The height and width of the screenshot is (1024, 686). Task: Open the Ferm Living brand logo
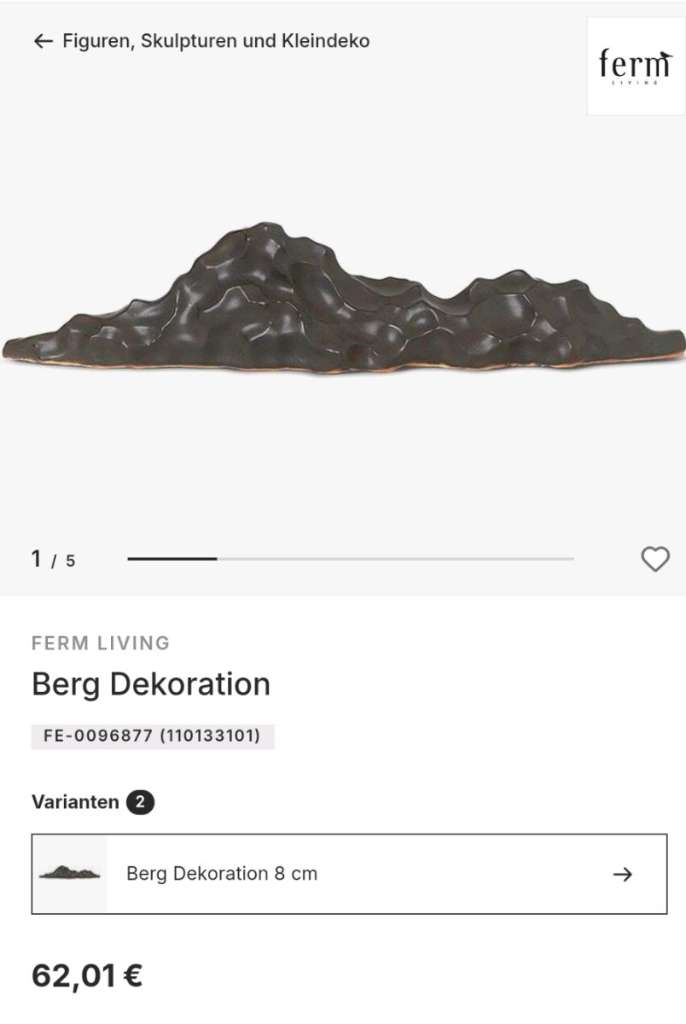tap(635, 66)
